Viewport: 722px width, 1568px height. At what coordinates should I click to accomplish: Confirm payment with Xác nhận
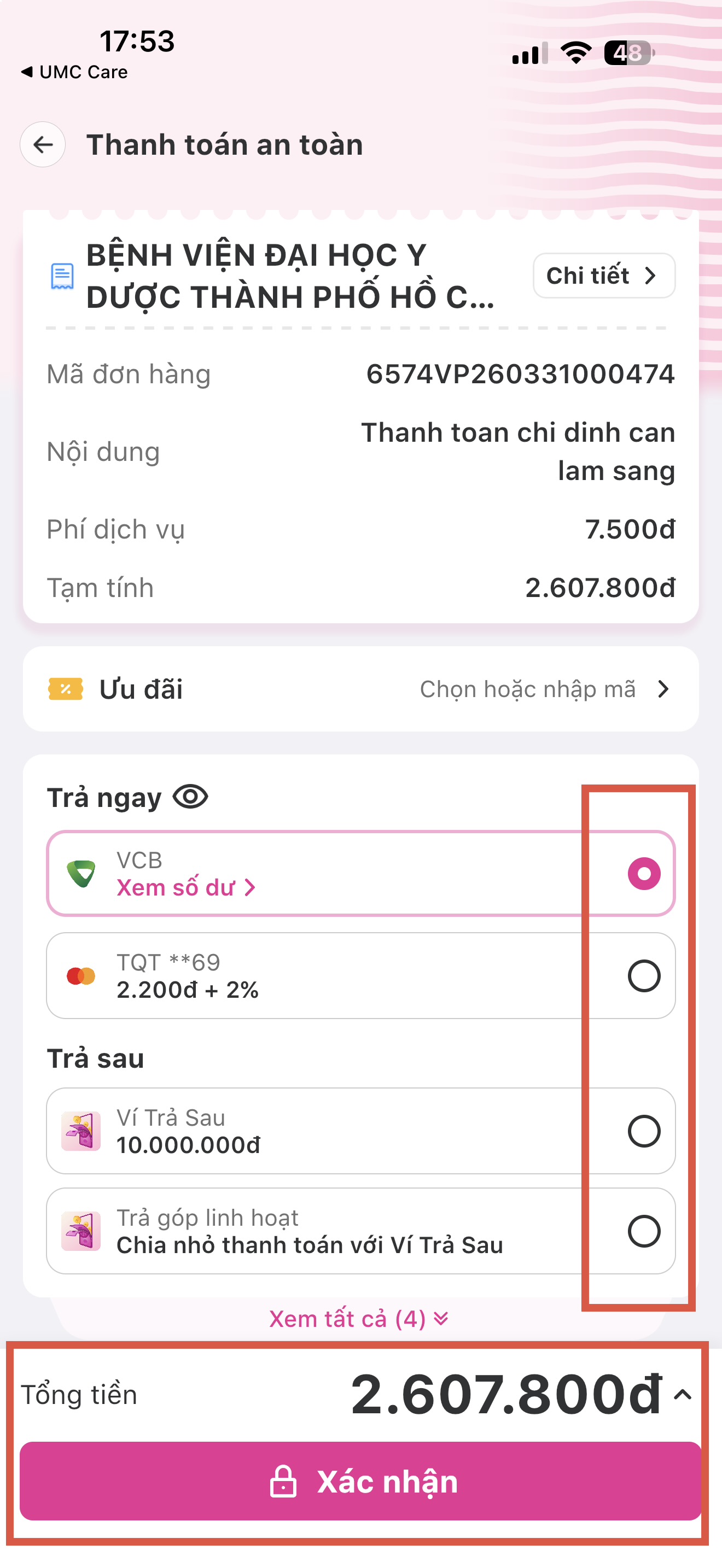point(360,1481)
